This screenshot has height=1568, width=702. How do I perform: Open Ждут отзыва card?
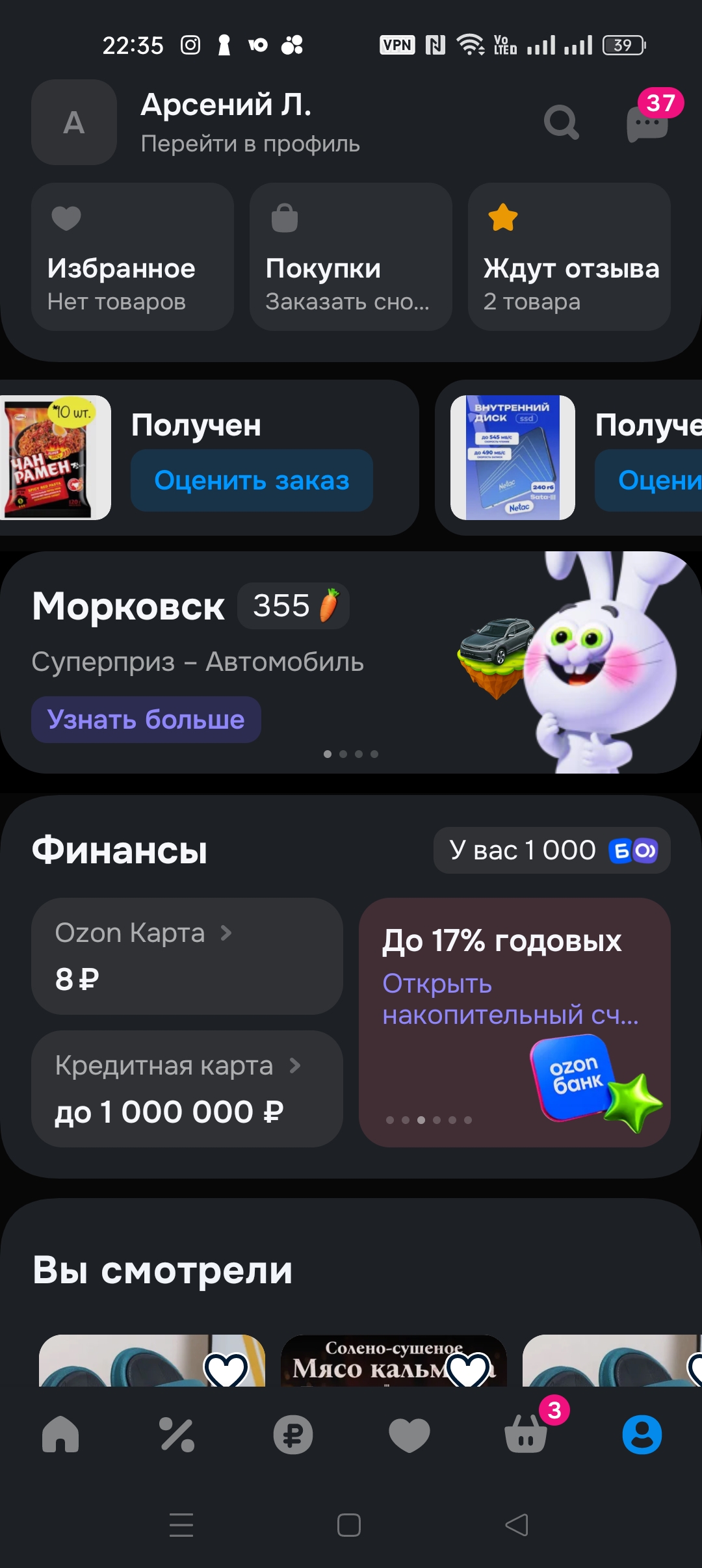[569, 257]
